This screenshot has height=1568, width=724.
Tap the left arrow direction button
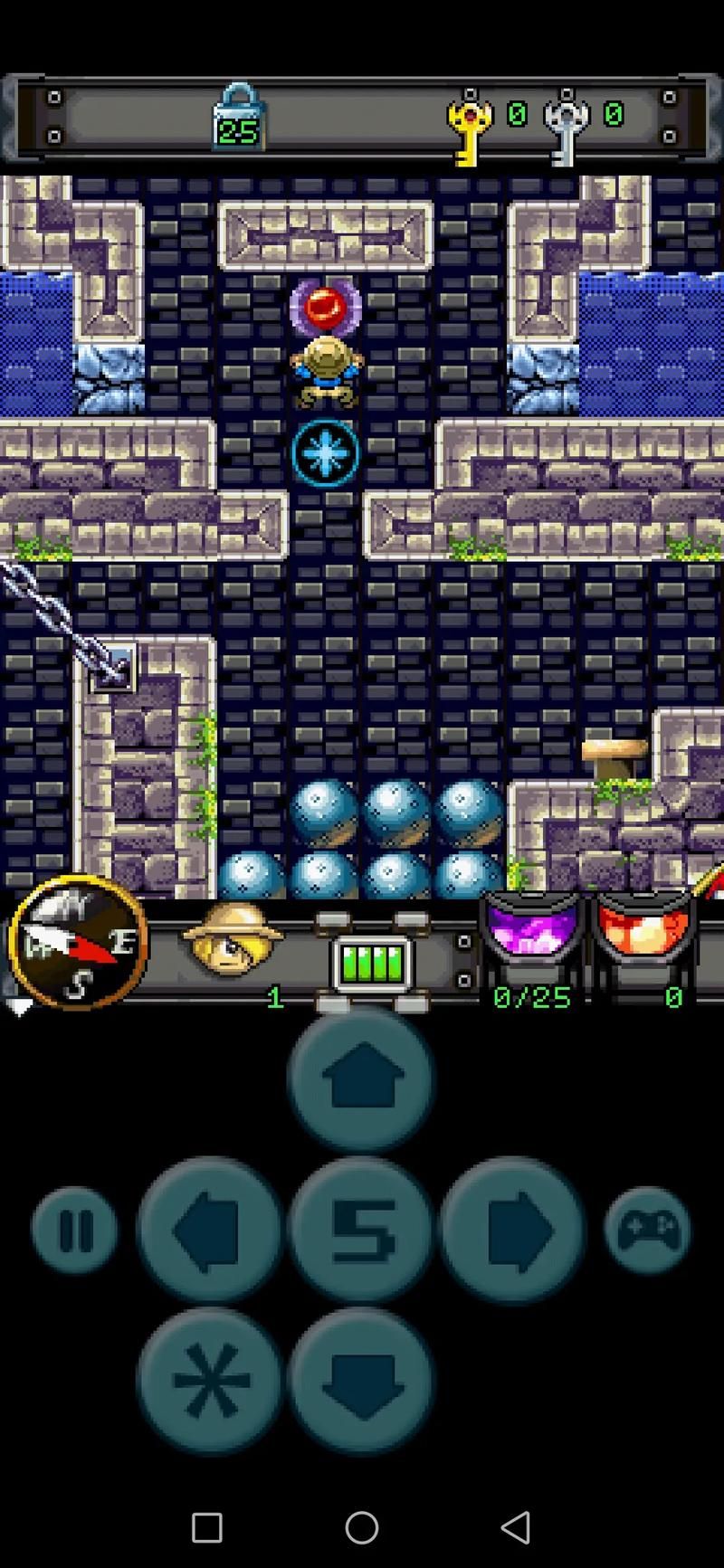tap(210, 1231)
